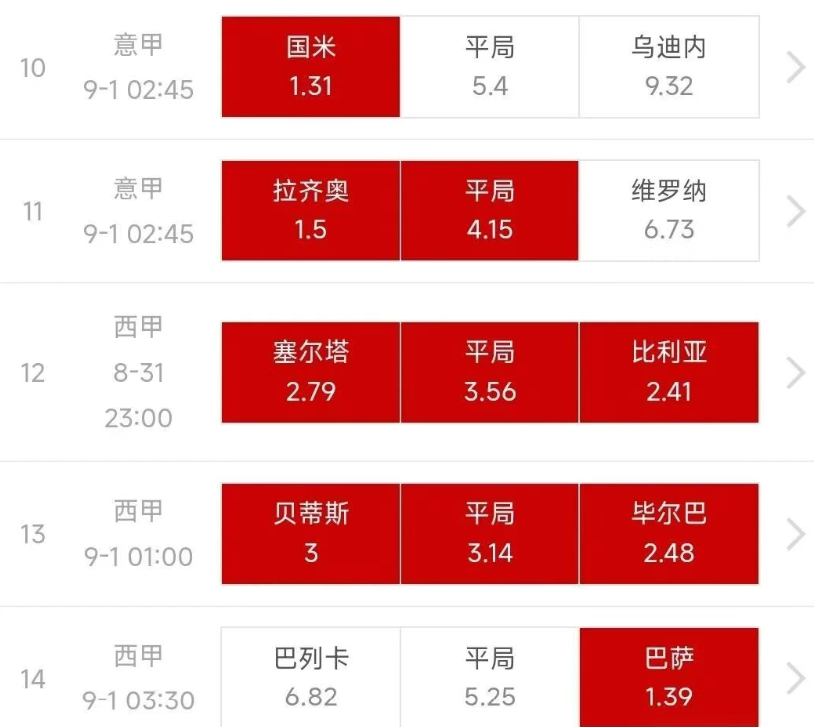Deselect 巴萨 win at 1.39

click(668, 678)
